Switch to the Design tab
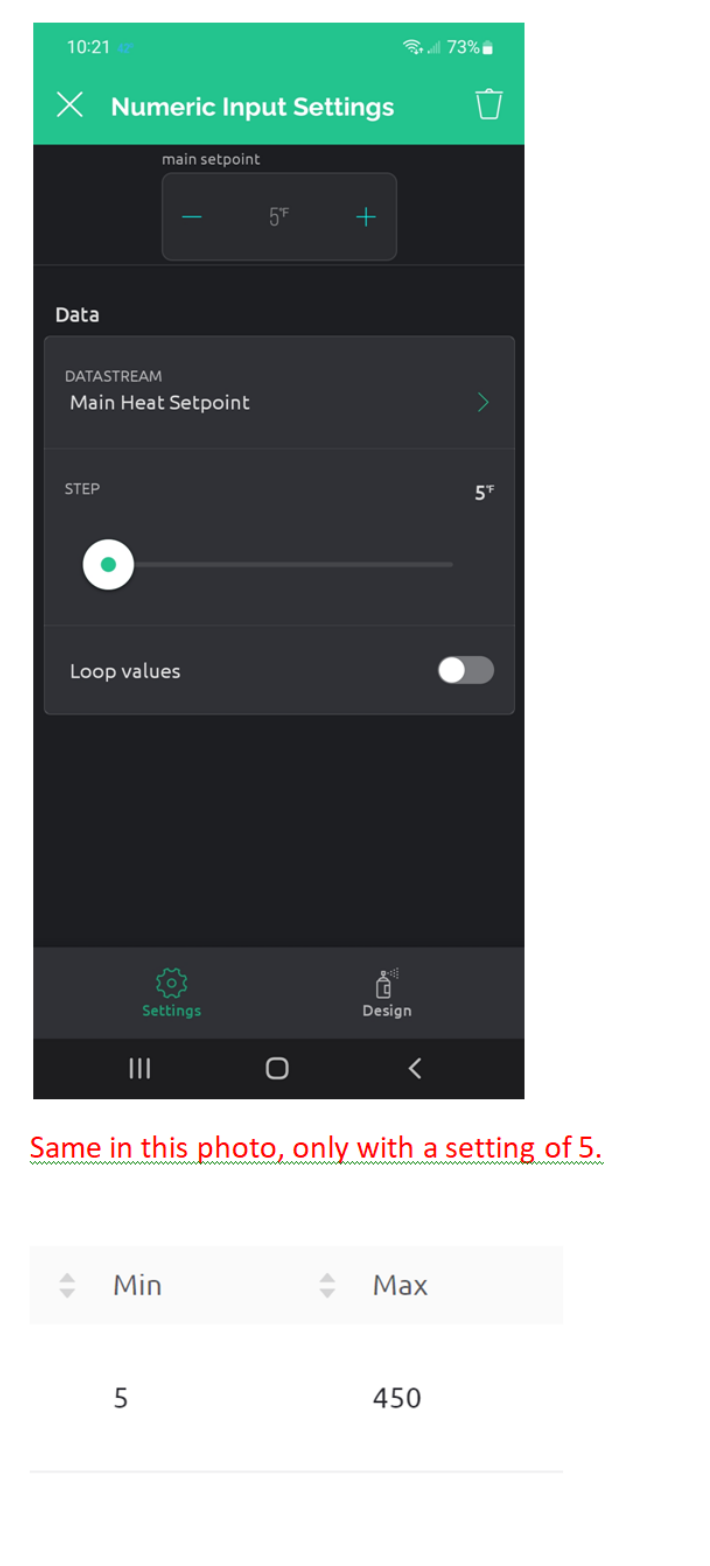 coord(386,994)
